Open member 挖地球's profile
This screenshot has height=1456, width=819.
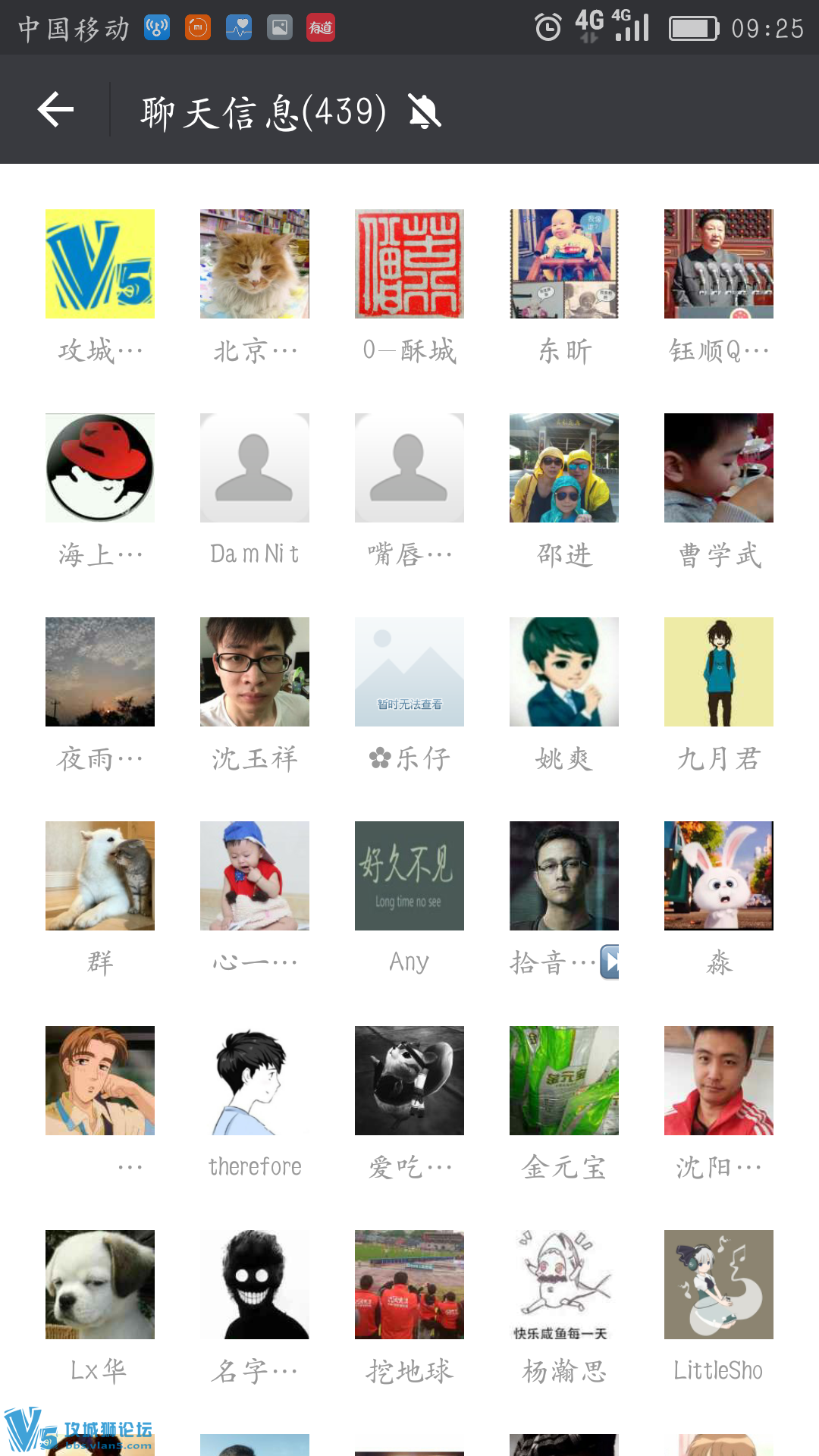click(x=409, y=1285)
